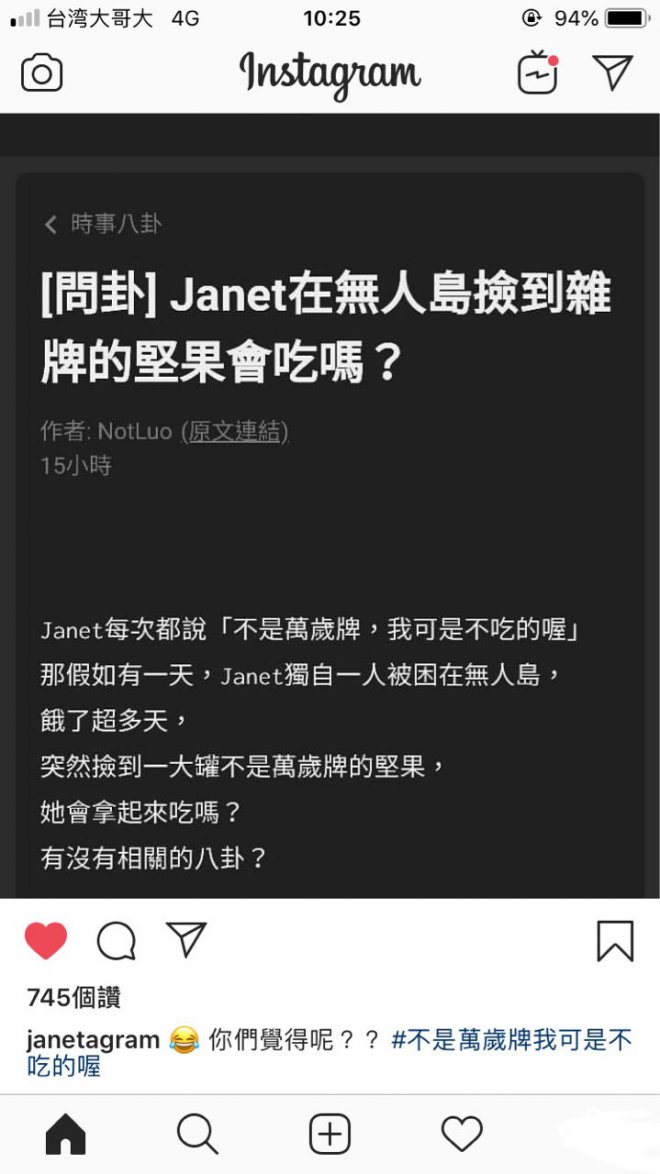The image size is (660, 1174).
Task: Open the camera from the top bar
Action: coord(42,74)
